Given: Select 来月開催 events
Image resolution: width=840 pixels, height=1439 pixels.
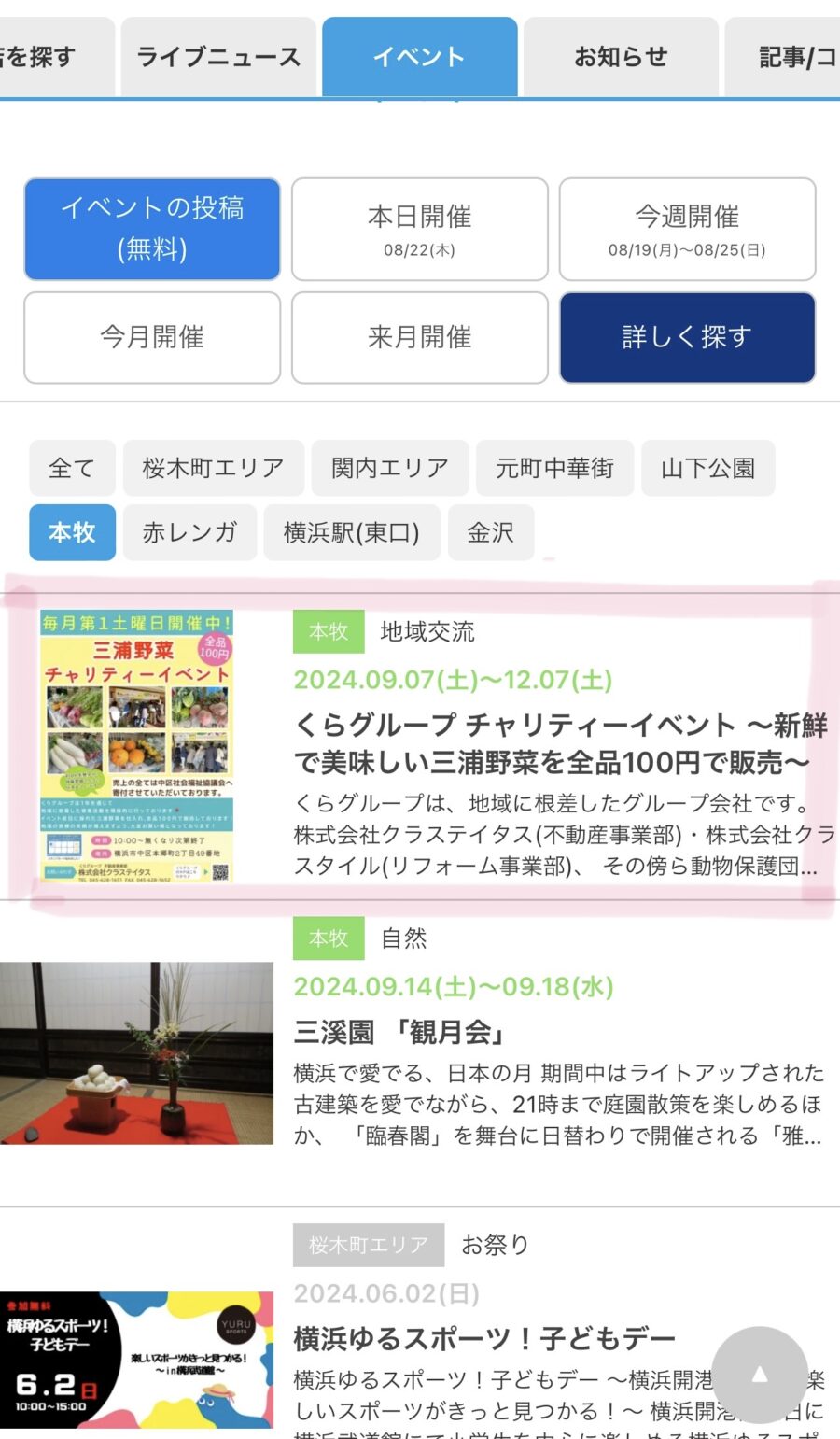Looking at the screenshot, I should point(419,337).
